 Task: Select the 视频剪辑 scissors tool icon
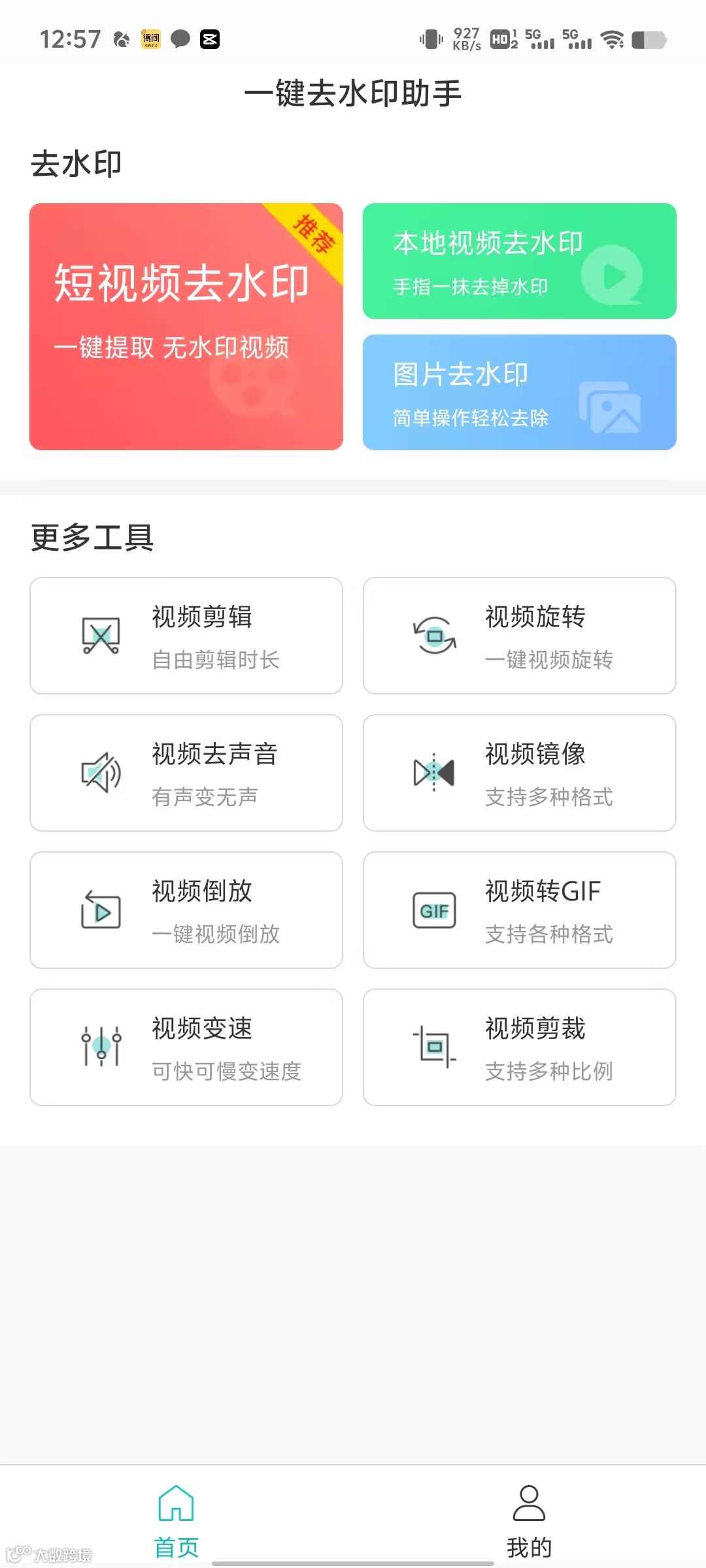coord(101,635)
